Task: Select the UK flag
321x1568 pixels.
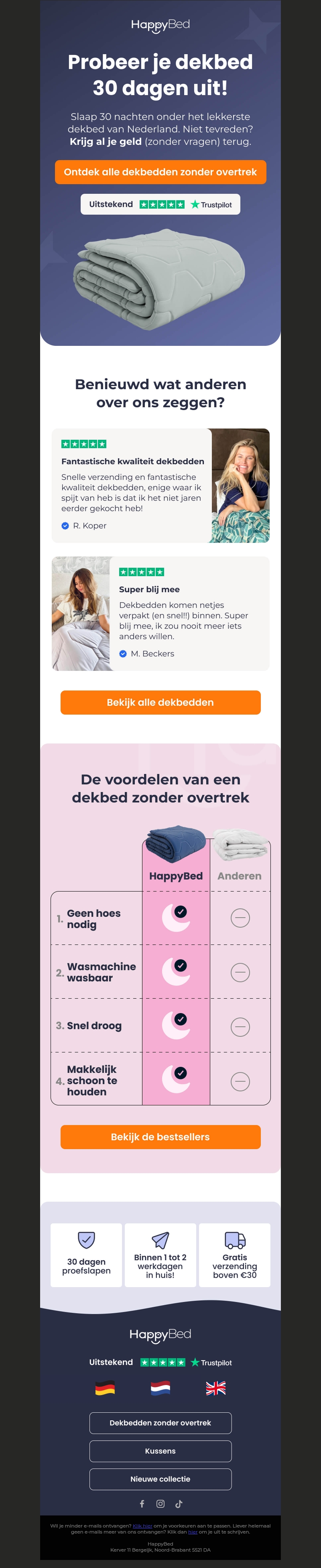Action: tap(215, 1388)
